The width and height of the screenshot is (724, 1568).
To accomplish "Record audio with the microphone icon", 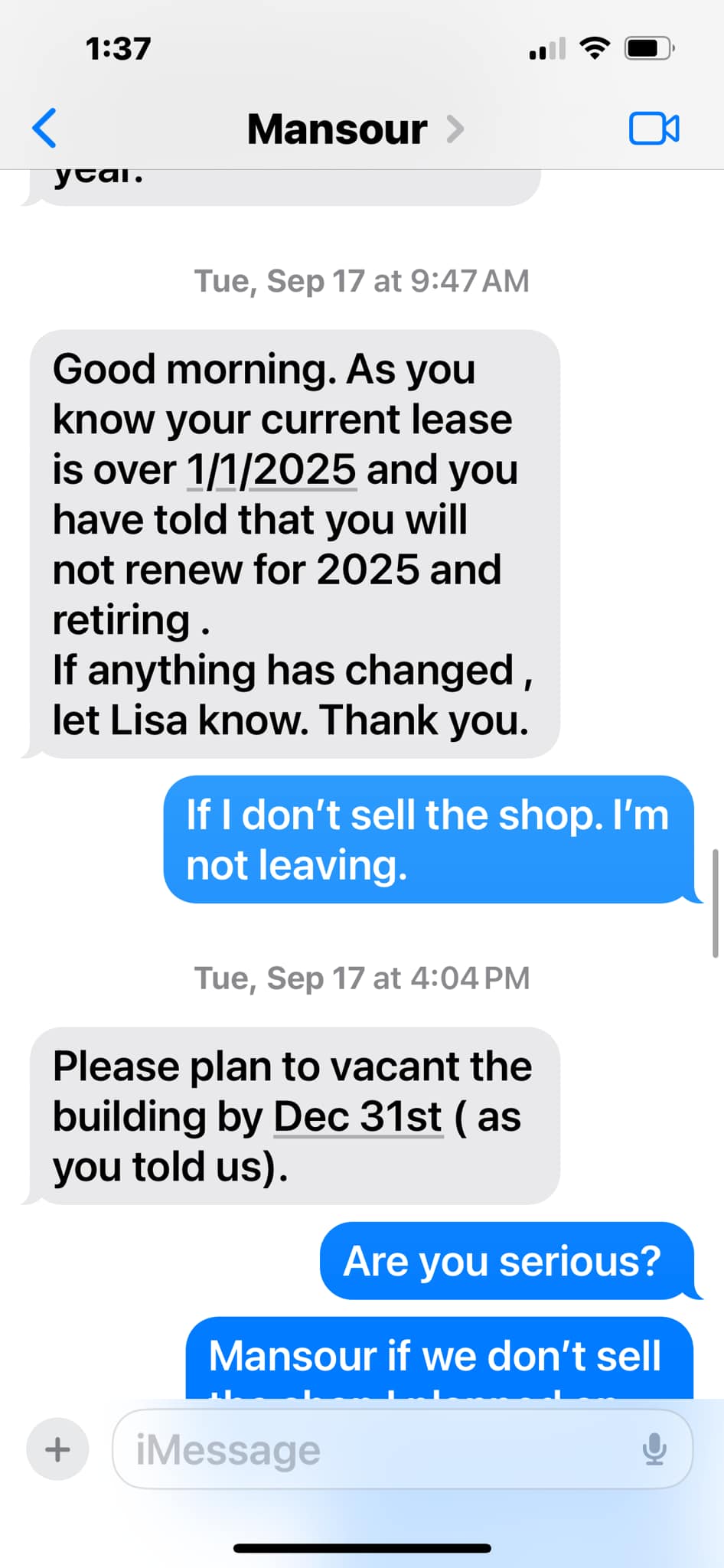I will click(x=654, y=1449).
